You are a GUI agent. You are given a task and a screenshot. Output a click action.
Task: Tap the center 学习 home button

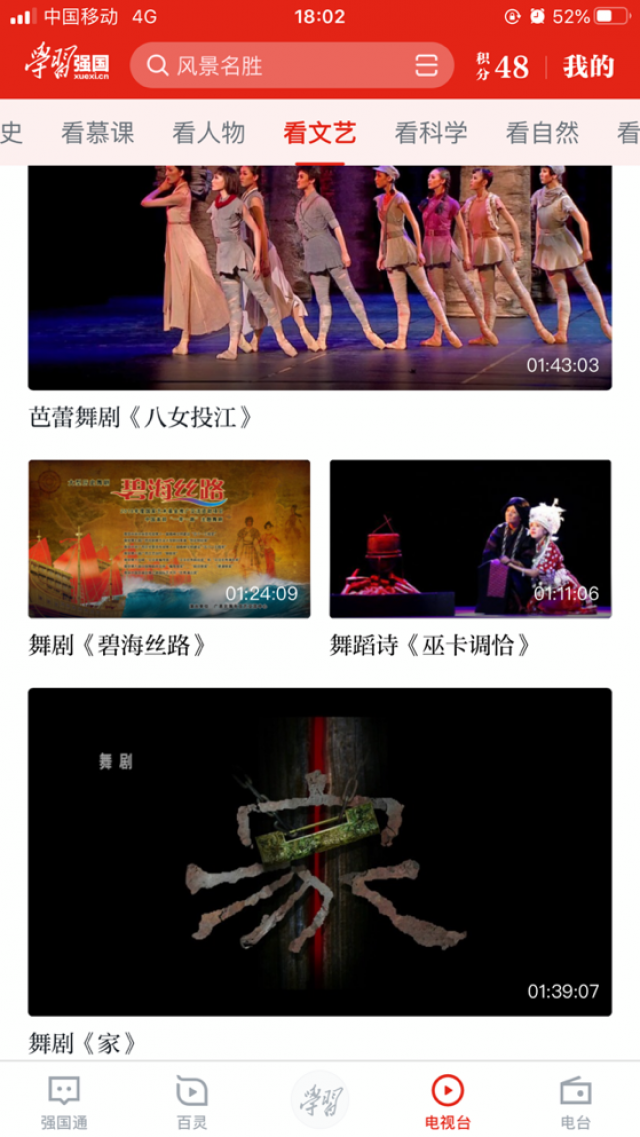click(320, 1098)
